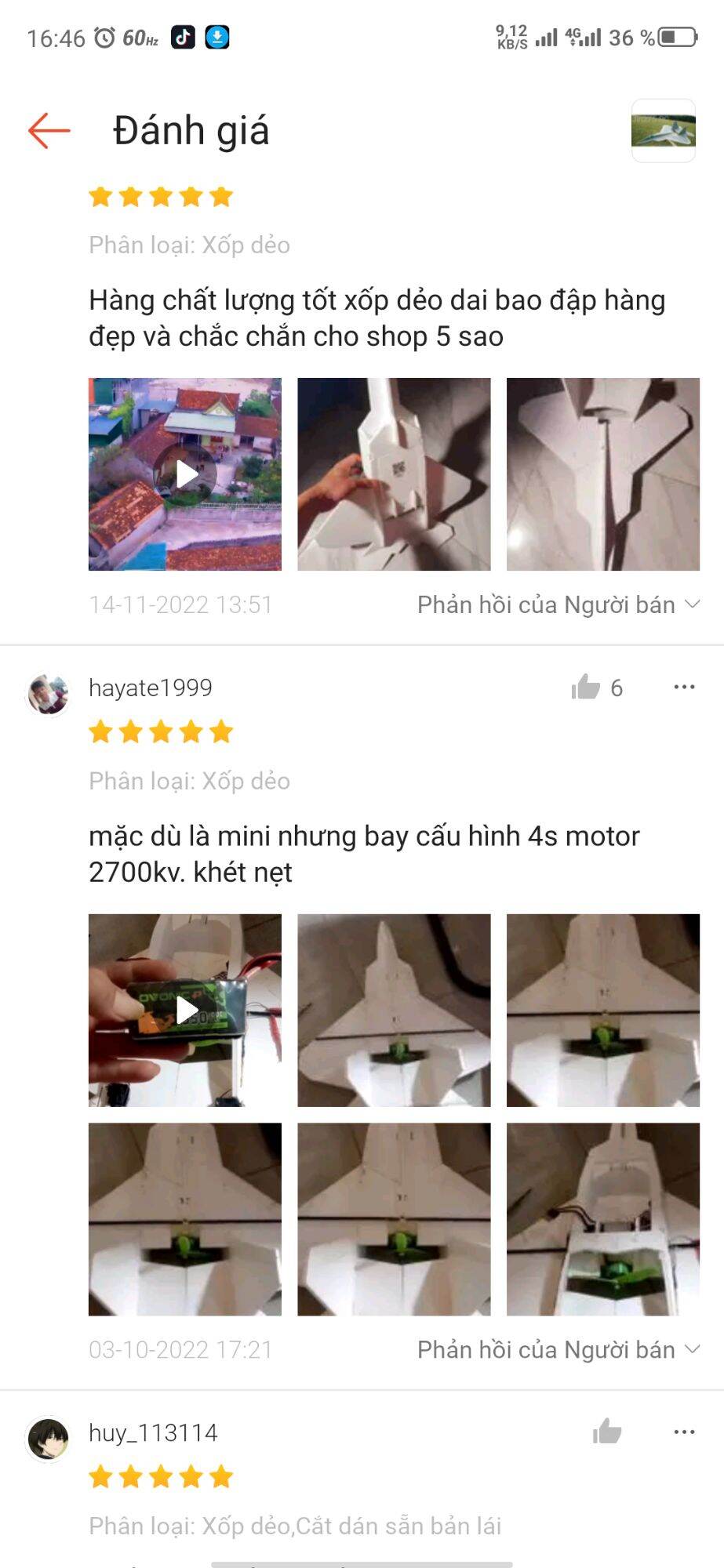Expand seller reply under the 03-10-2022 review
This screenshot has width=724, height=1568.
click(x=558, y=1349)
